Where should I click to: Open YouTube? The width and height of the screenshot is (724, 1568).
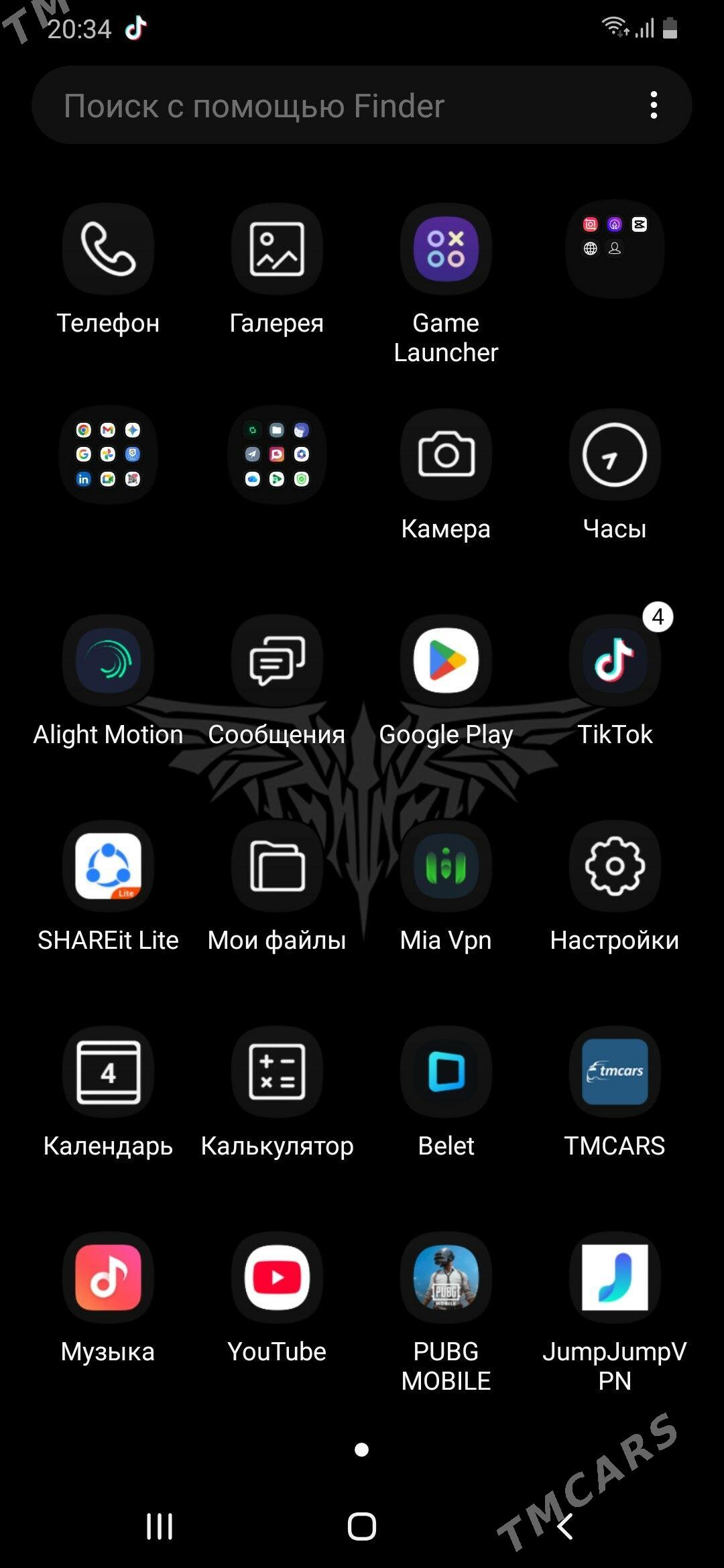277,1278
